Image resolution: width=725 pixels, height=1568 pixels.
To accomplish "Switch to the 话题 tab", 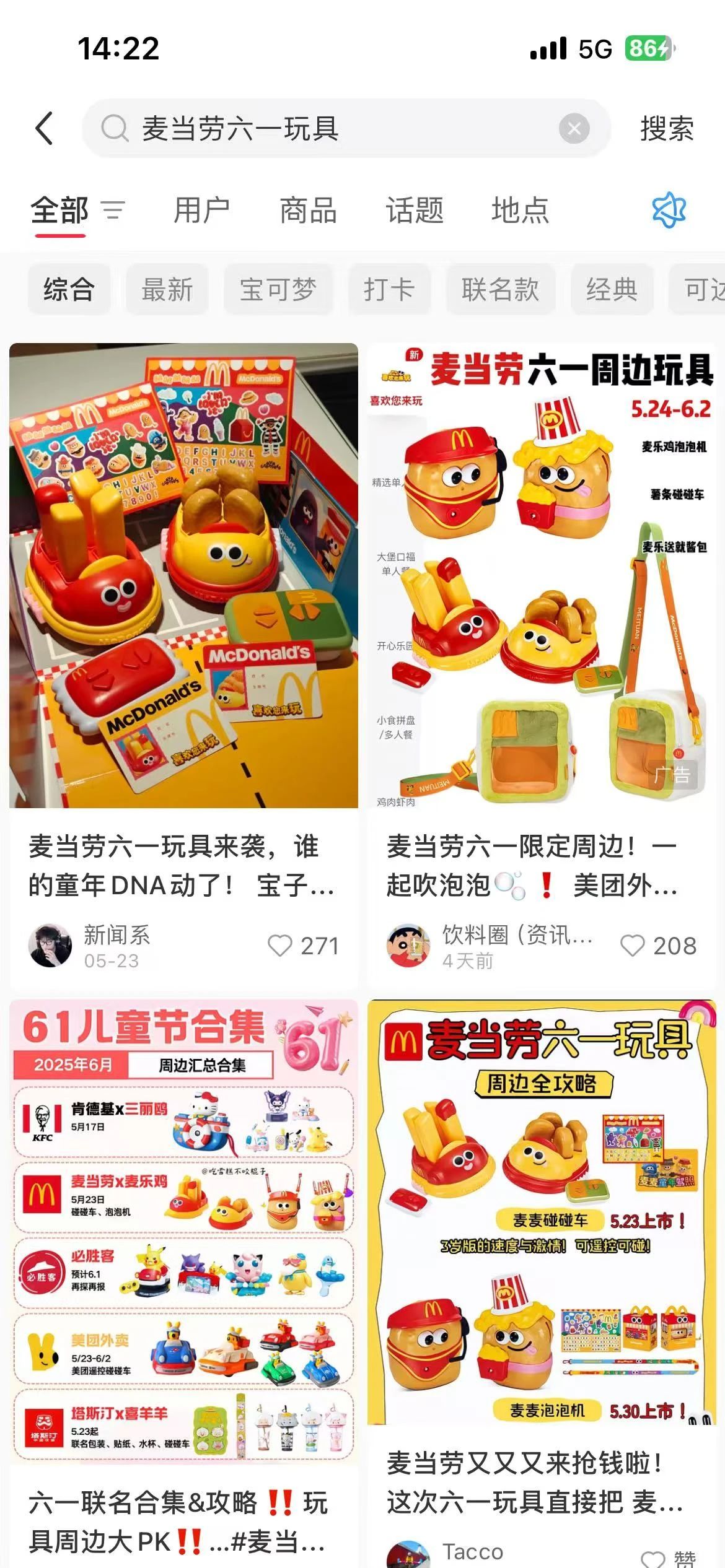I will coord(415,211).
